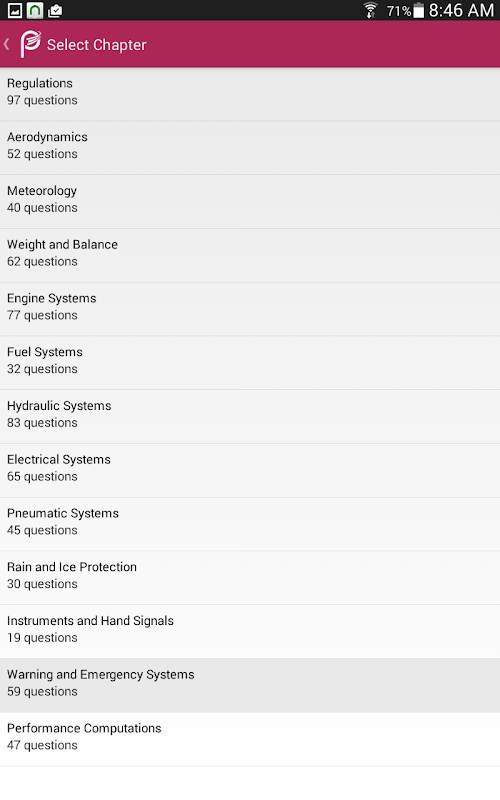Viewport: 500px width, 800px height.
Task: Open Performance Computations chapter
Action: coord(250,739)
